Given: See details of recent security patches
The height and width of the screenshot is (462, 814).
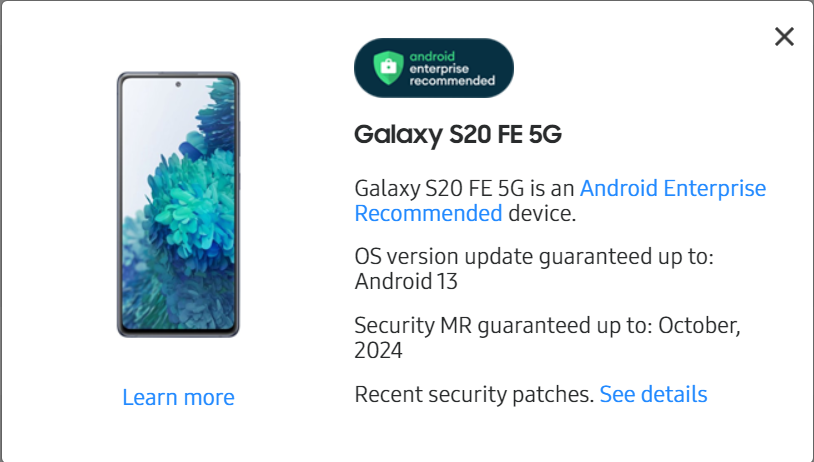Looking at the screenshot, I should 653,394.
